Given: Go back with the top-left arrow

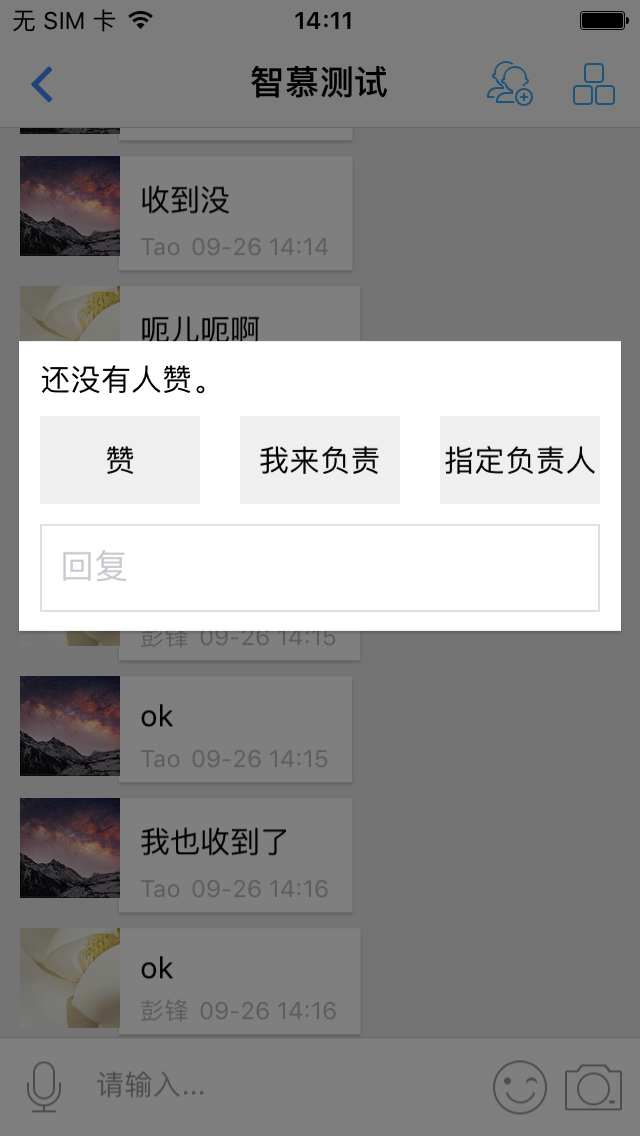Looking at the screenshot, I should (x=42, y=84).
